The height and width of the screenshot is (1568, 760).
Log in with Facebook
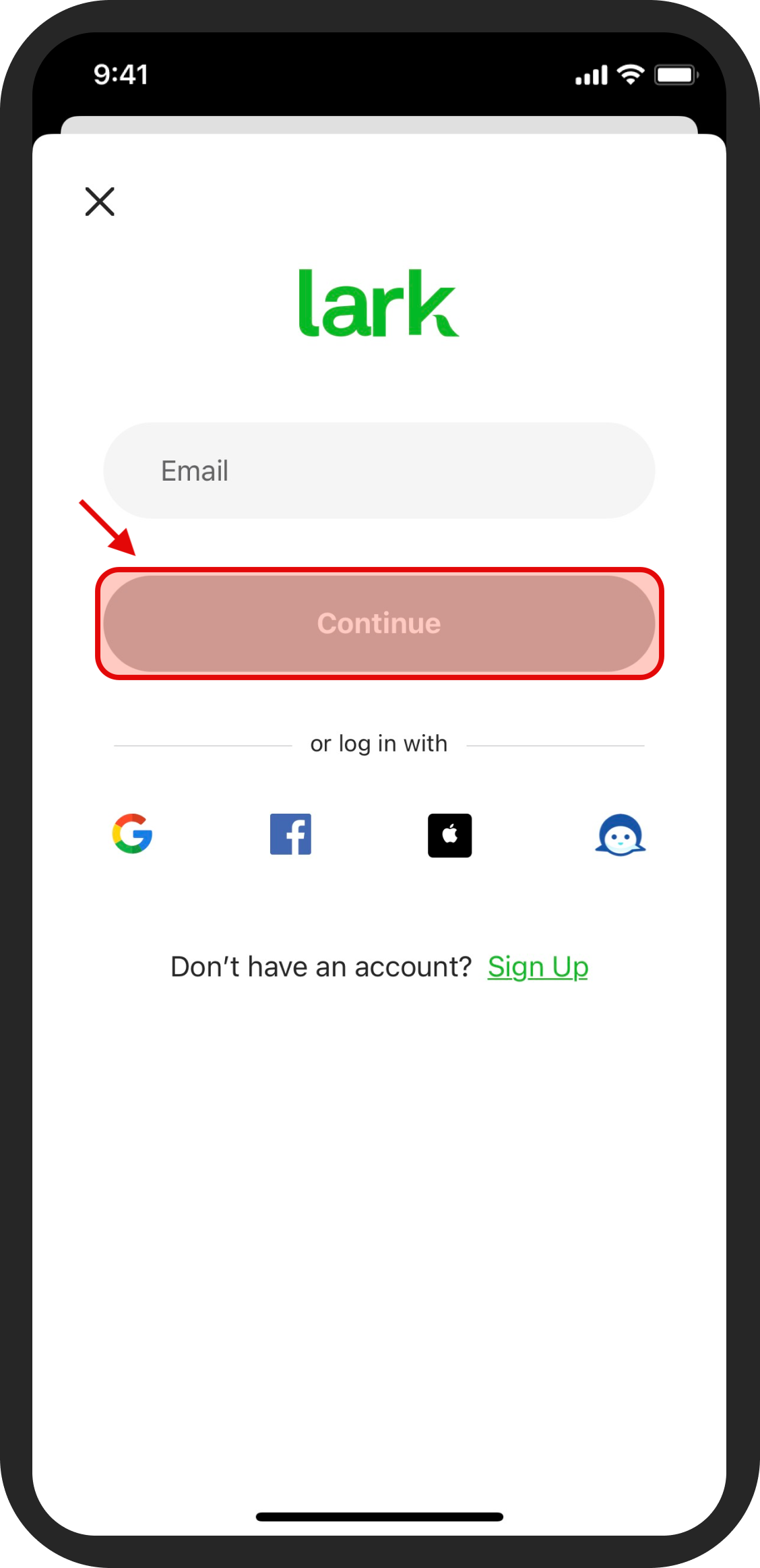pyautogui.click(x=290, y=835)
